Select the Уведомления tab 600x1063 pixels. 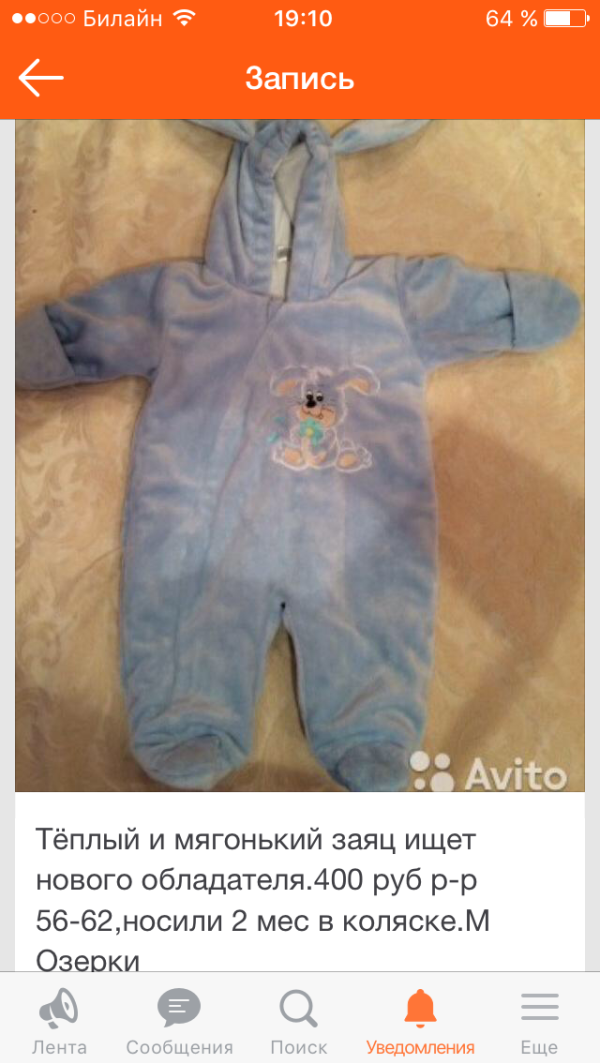(420, 1022)
